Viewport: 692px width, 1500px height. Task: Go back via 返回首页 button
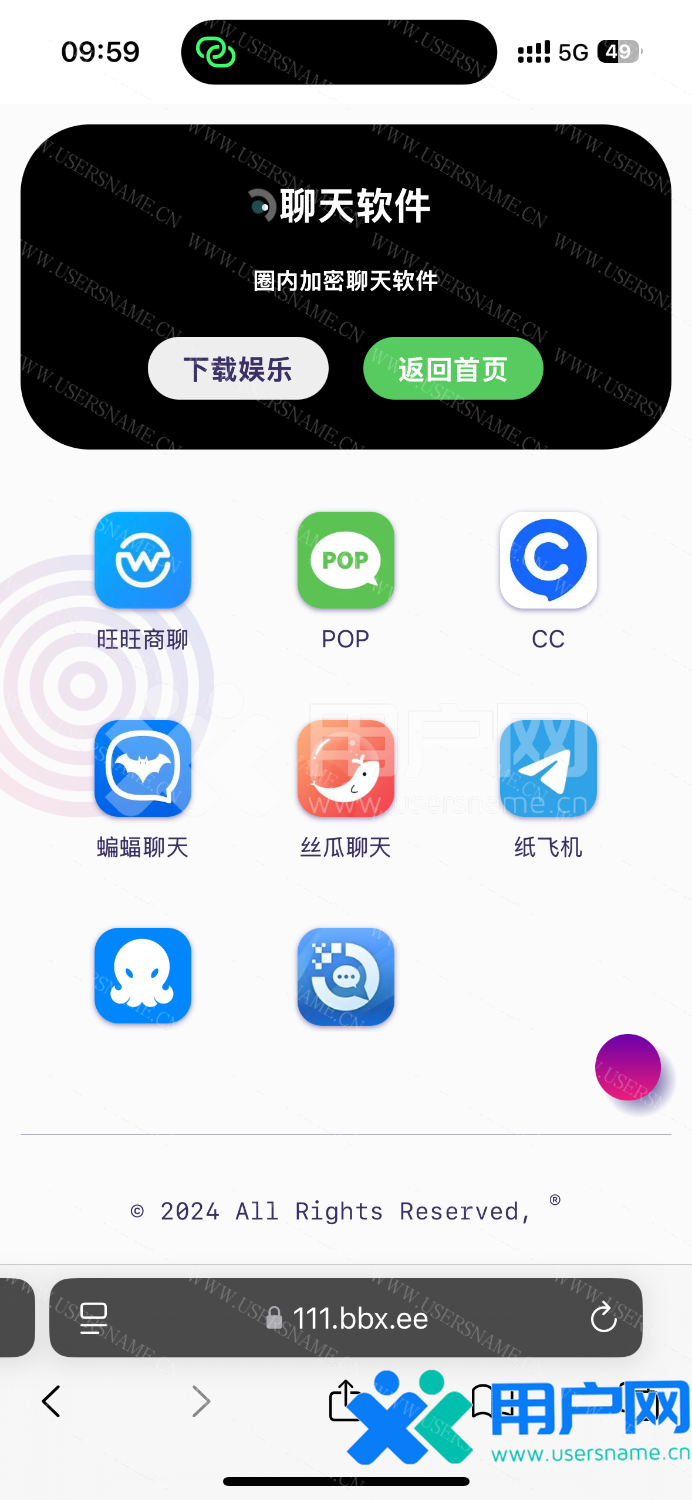point(452,369)
